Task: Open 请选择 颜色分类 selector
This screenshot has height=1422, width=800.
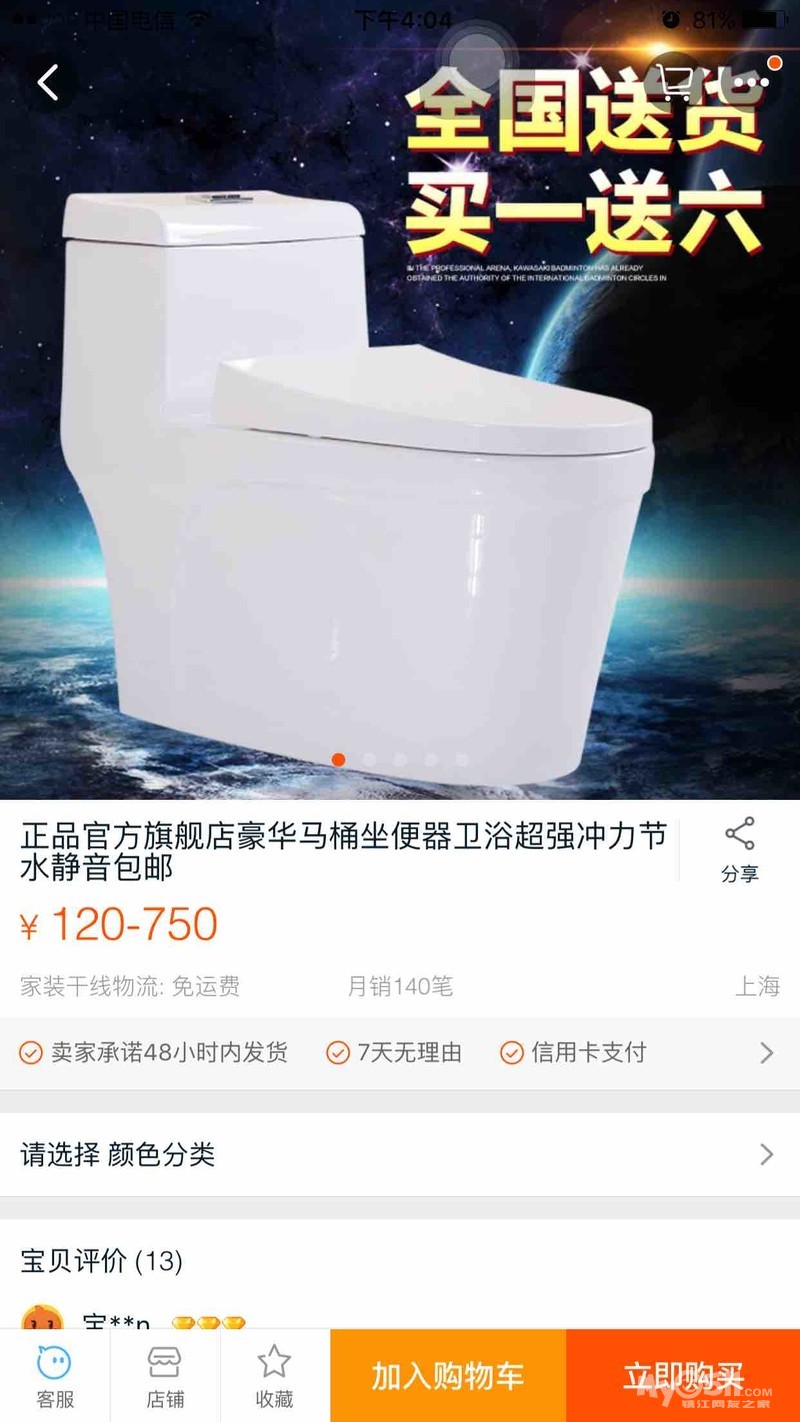Action: [400, 1155]
